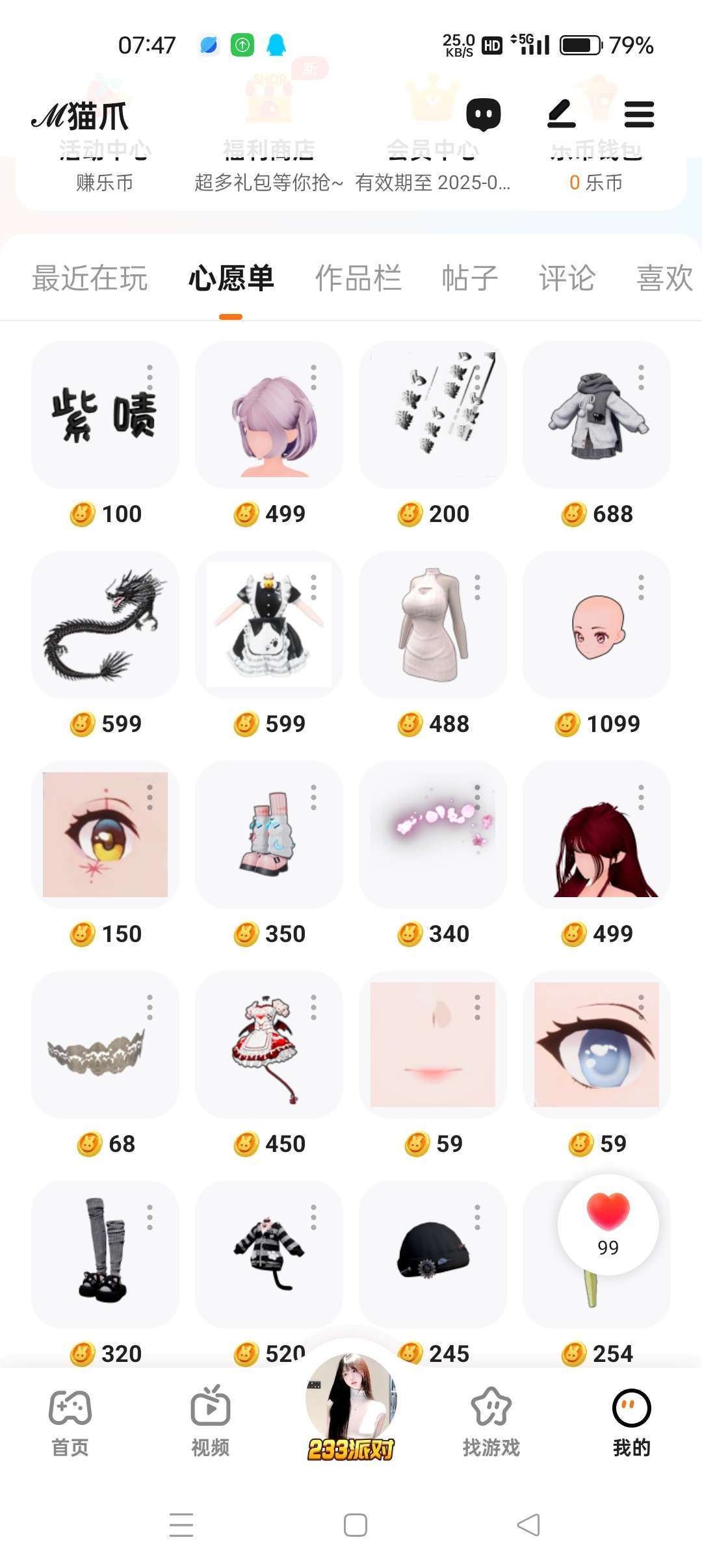Select the 评论 tab
702x1568 pixels.
click(567, 278)
